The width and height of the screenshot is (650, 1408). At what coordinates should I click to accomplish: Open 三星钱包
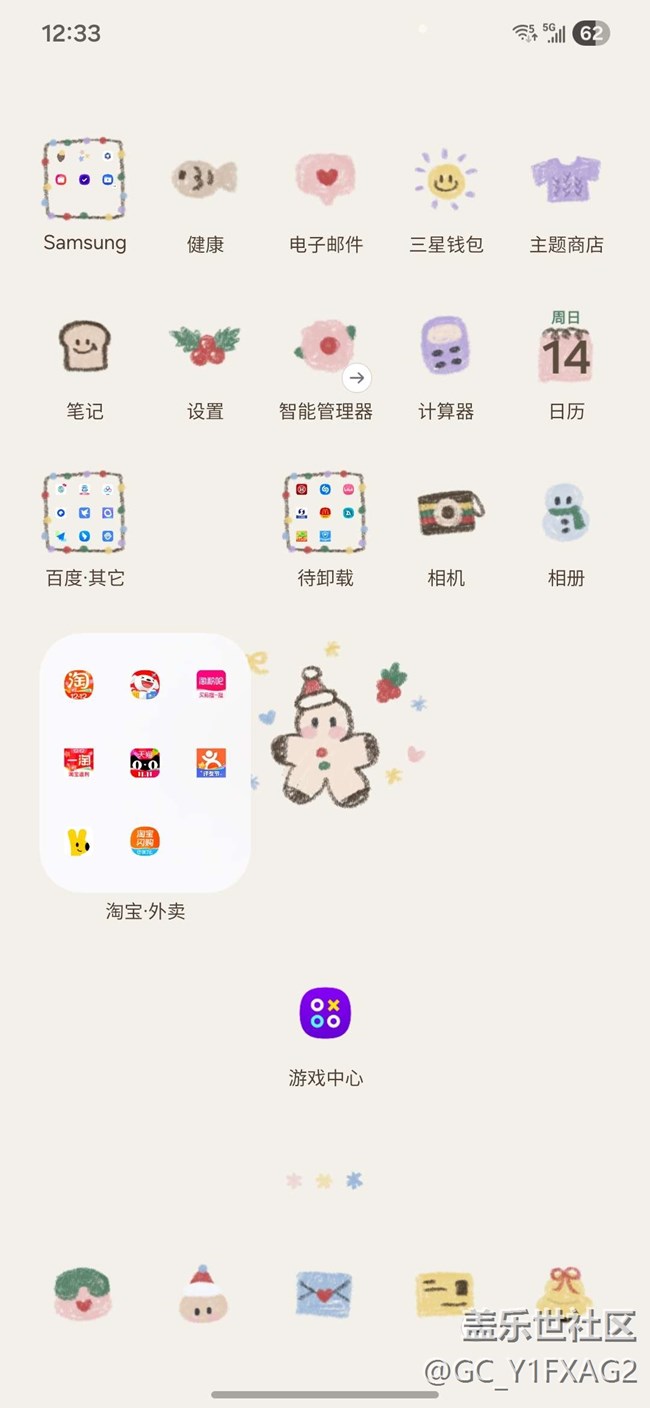(445, 180)
